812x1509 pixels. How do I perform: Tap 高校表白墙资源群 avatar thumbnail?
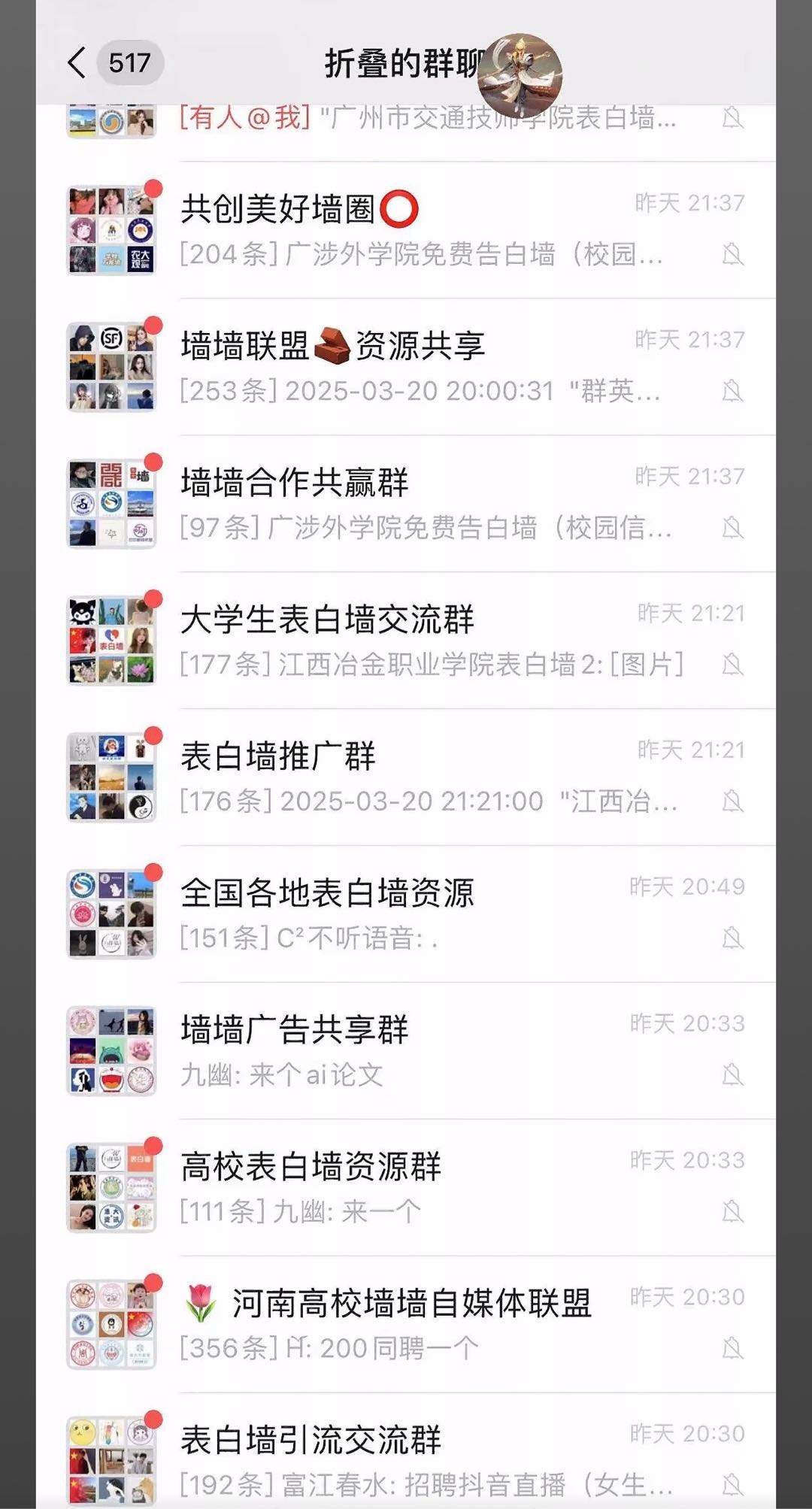pyautogui.click(x=111, y=1186)
